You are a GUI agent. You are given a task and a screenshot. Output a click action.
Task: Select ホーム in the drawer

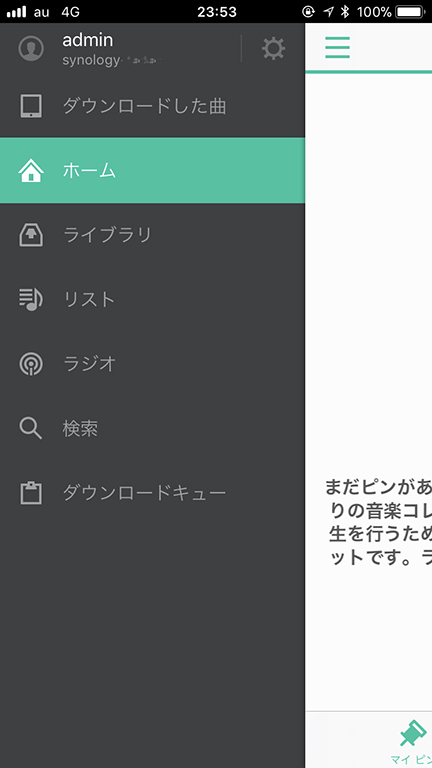click(152, 170)
